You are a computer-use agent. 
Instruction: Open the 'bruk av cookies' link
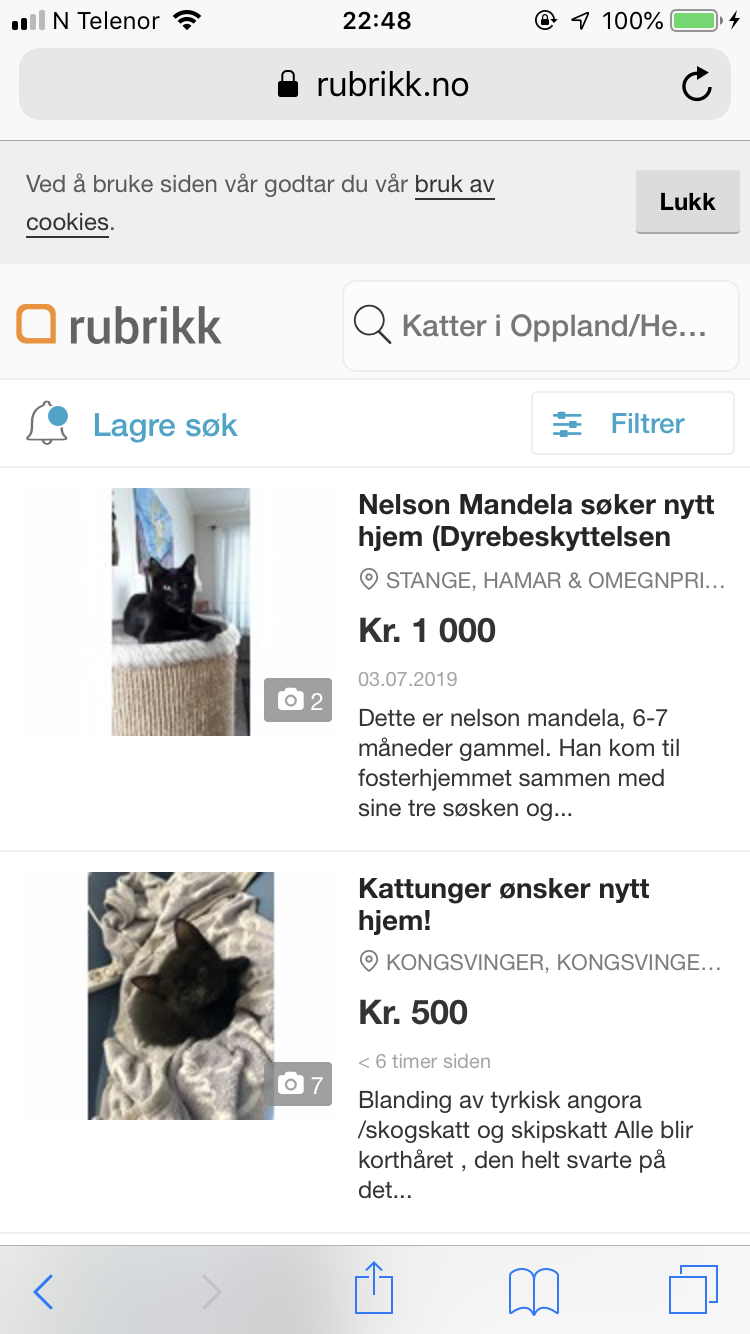pos(454,185)
